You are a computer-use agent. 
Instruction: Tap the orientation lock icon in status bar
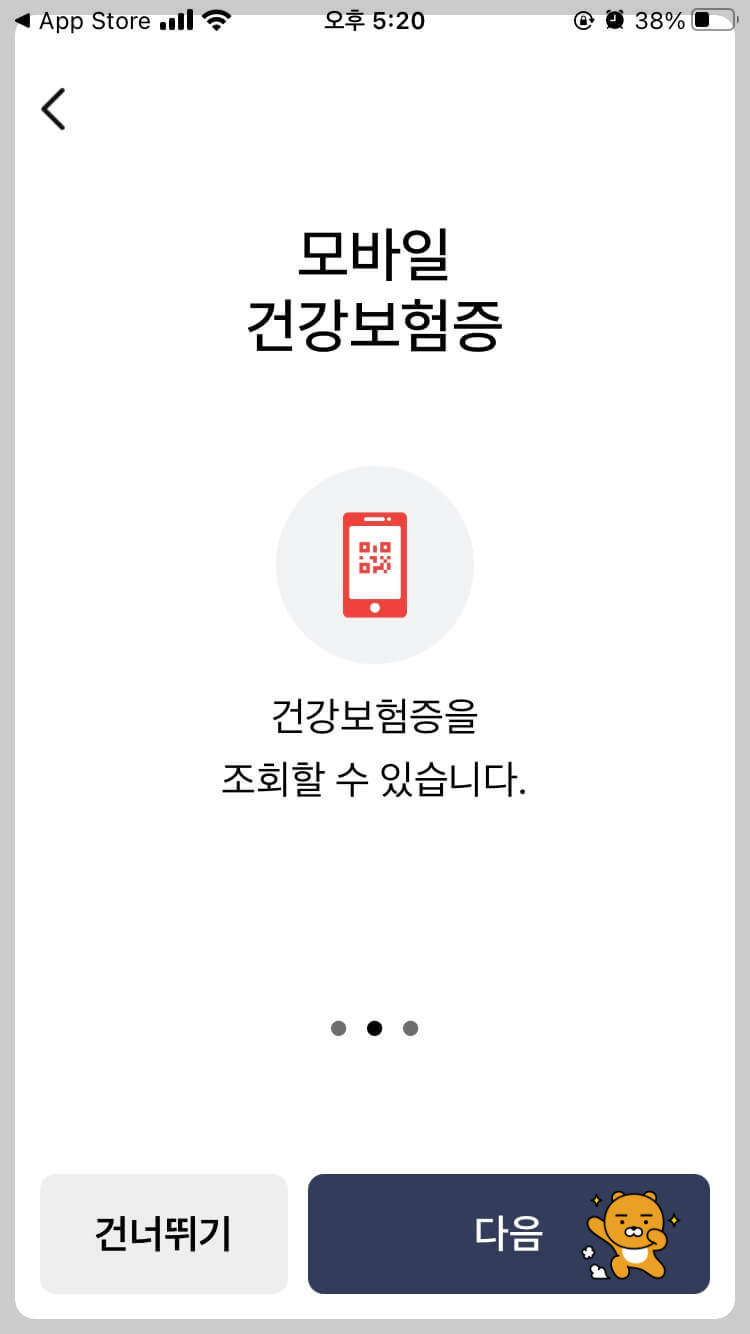pyautogui.click(x=584, y=19)
